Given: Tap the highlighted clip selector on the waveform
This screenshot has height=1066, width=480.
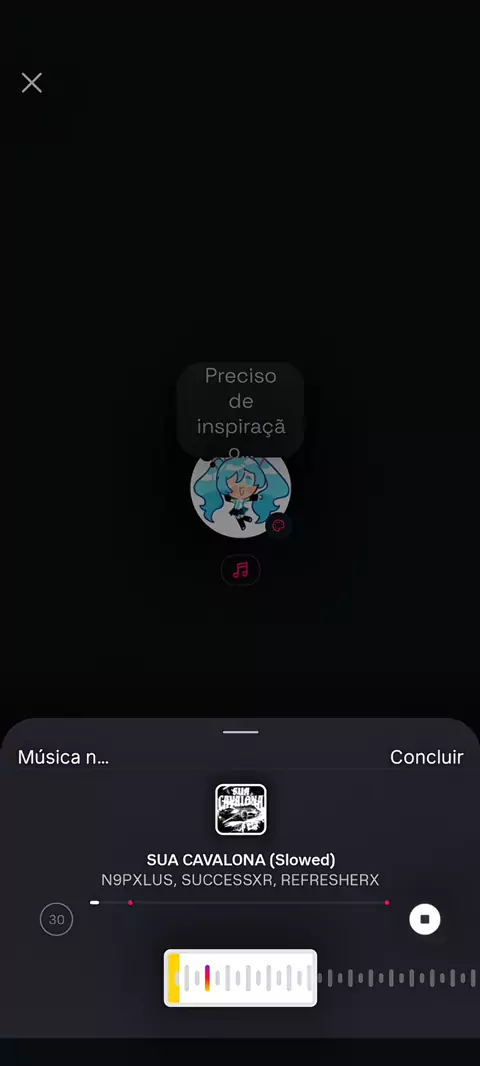Looking at the screenshot, I should (x=241, y=978).
